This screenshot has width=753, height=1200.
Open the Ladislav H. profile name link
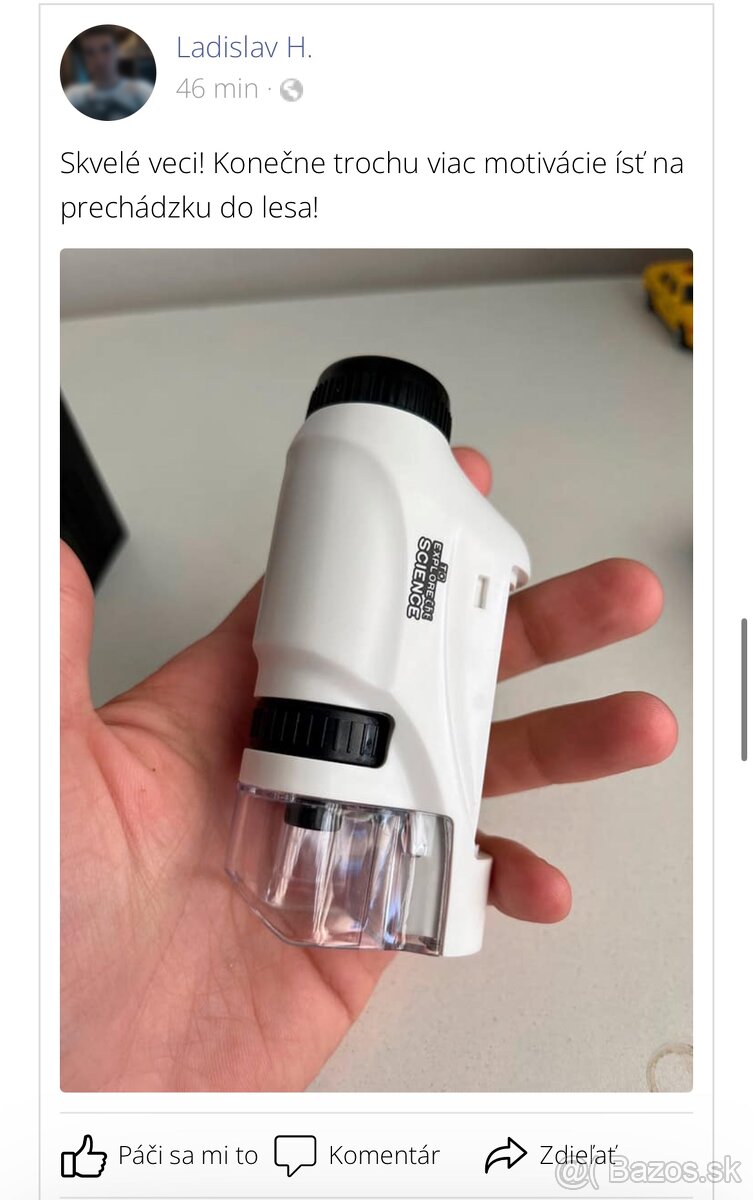244,46
